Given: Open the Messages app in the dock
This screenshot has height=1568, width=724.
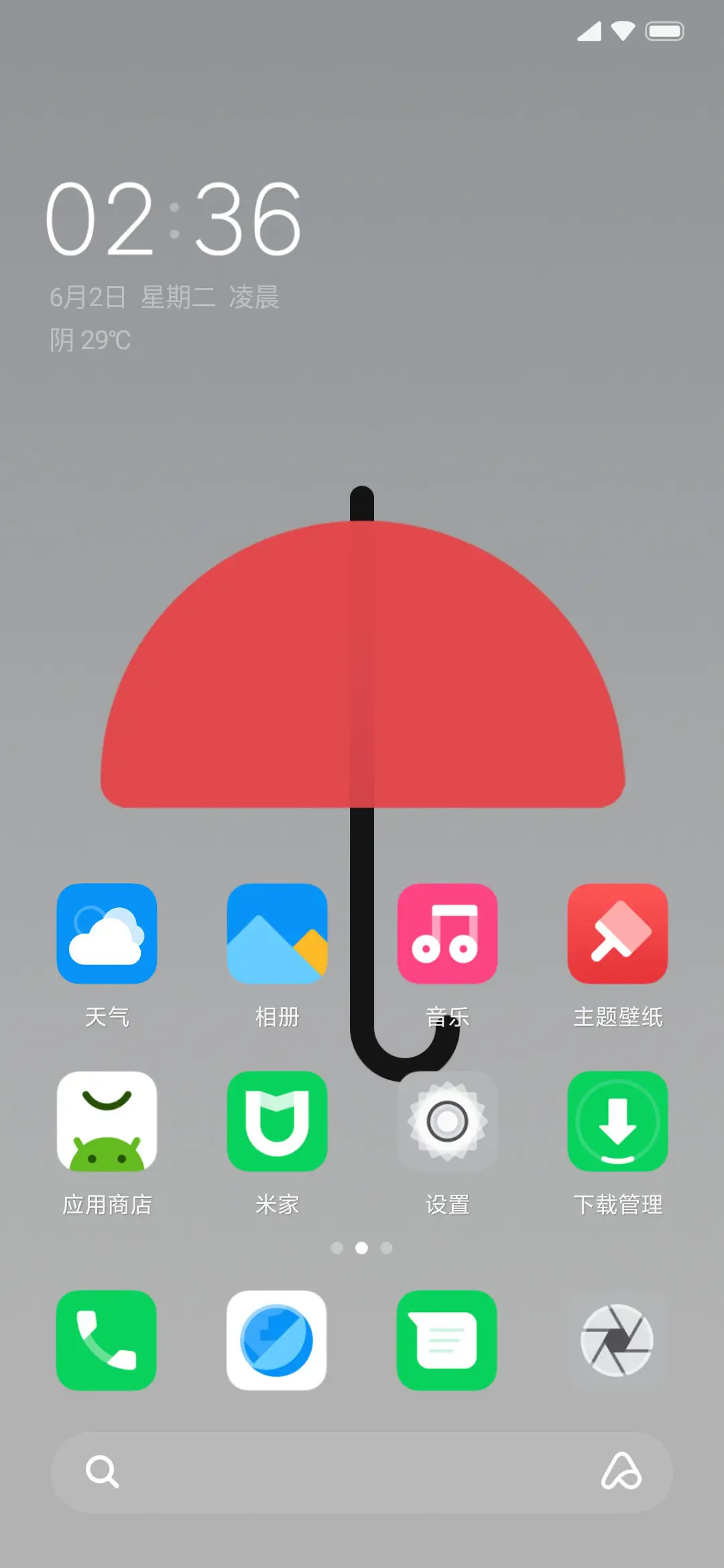Looking at the screenshot, I should pos(447,1339).
